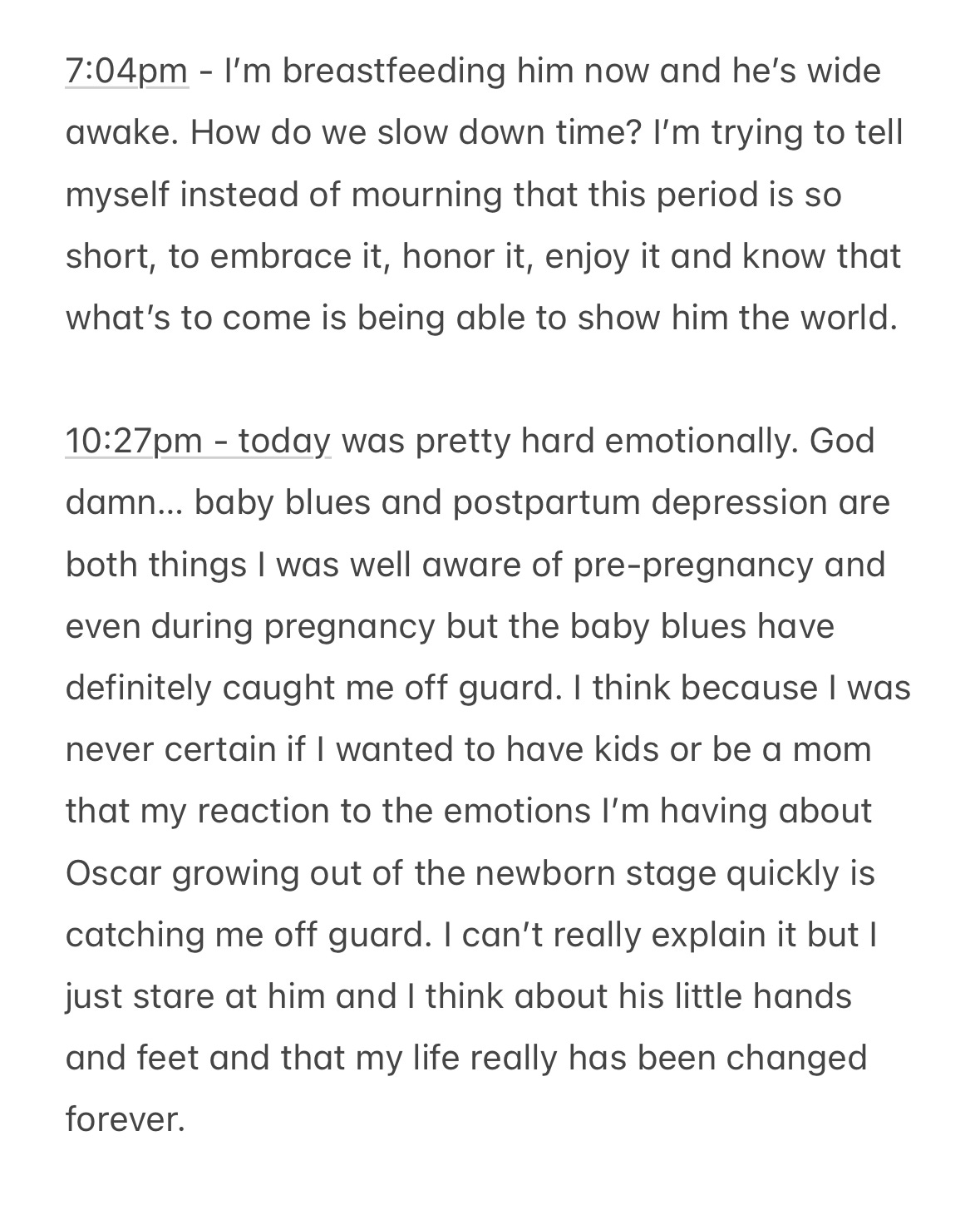The image size is (980, 1205).
Task: Open the underlined 10:27pm - today link
Action: (x=198, y=441)
